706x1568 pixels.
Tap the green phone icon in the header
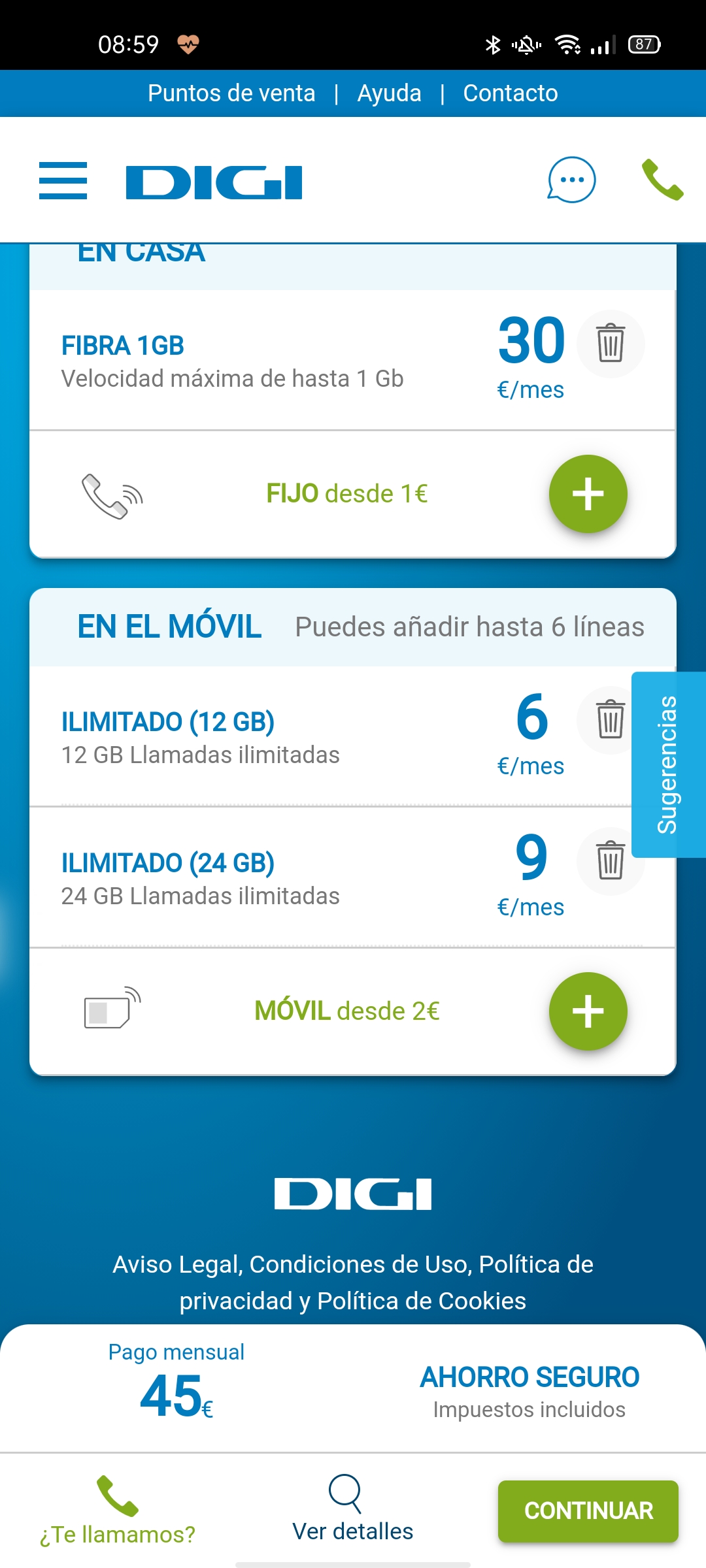(663, 180)
